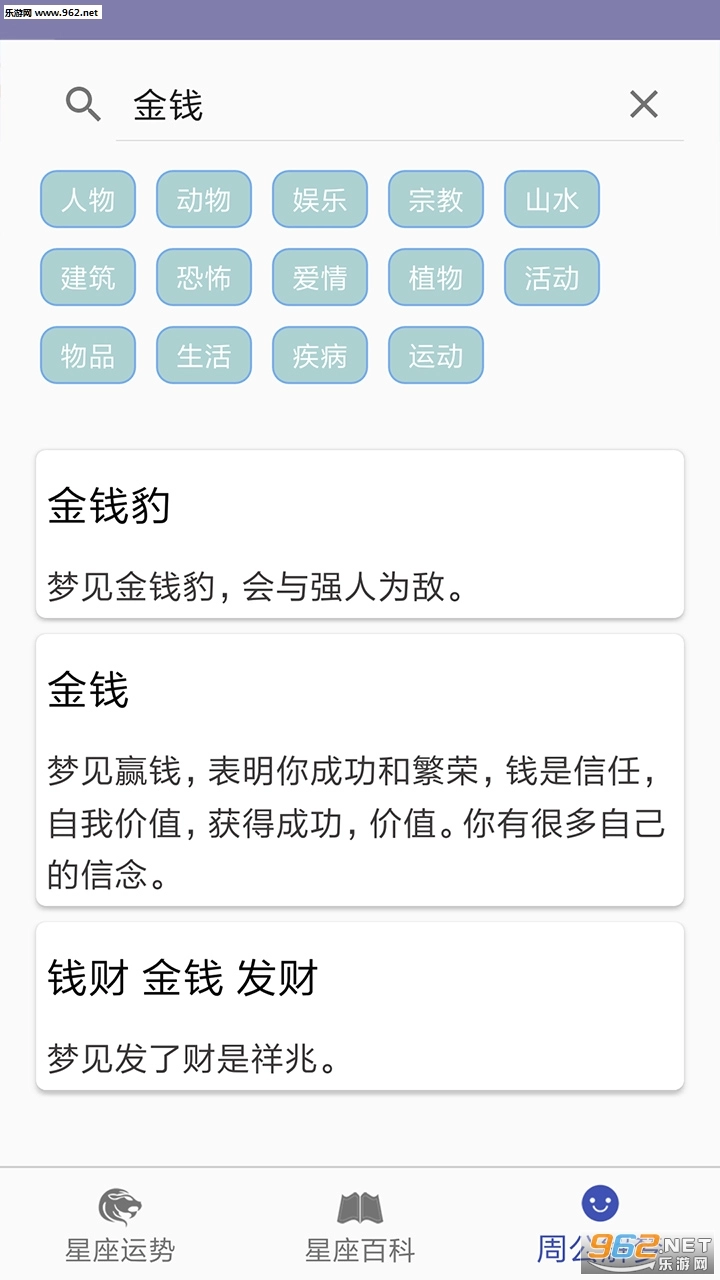The image size is (720, 1280).
Task: Tap the tiger horoscope icon at bottom
Action: (x=119, y=1207)
